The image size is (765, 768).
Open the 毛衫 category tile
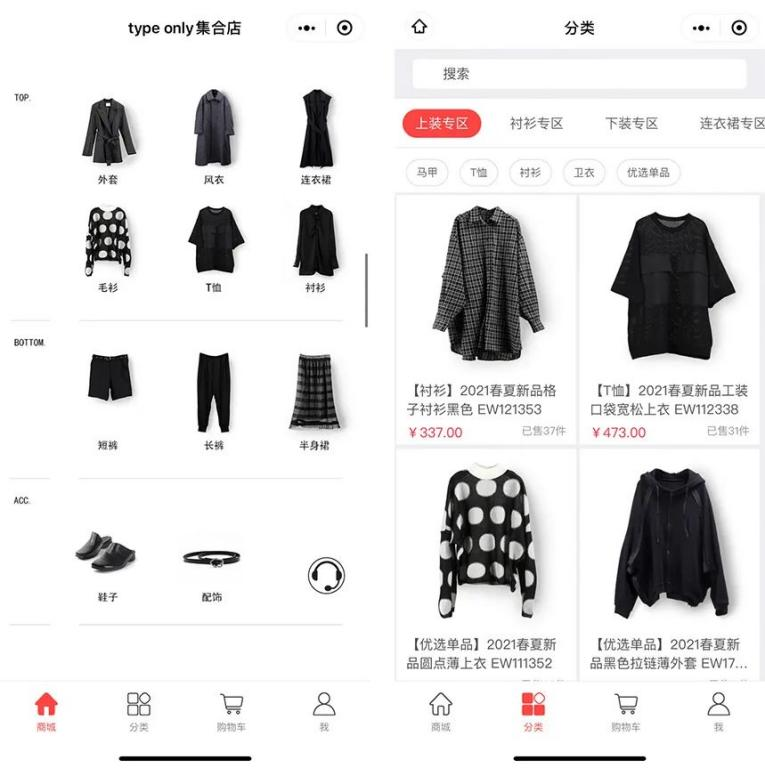pos(108,246)
